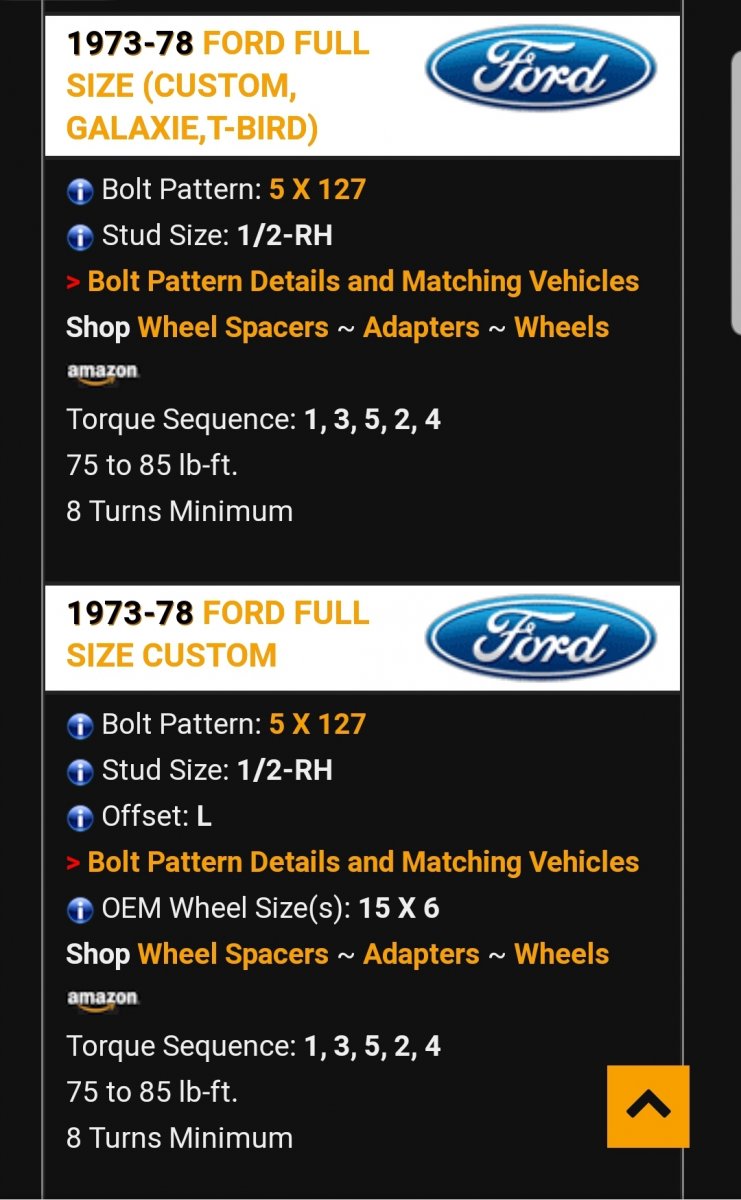This screenshot has height=1200, width=741.
Task: Tap Stud Size info icon in Galaxie, T-Bird listing
Action: [79, 236]
